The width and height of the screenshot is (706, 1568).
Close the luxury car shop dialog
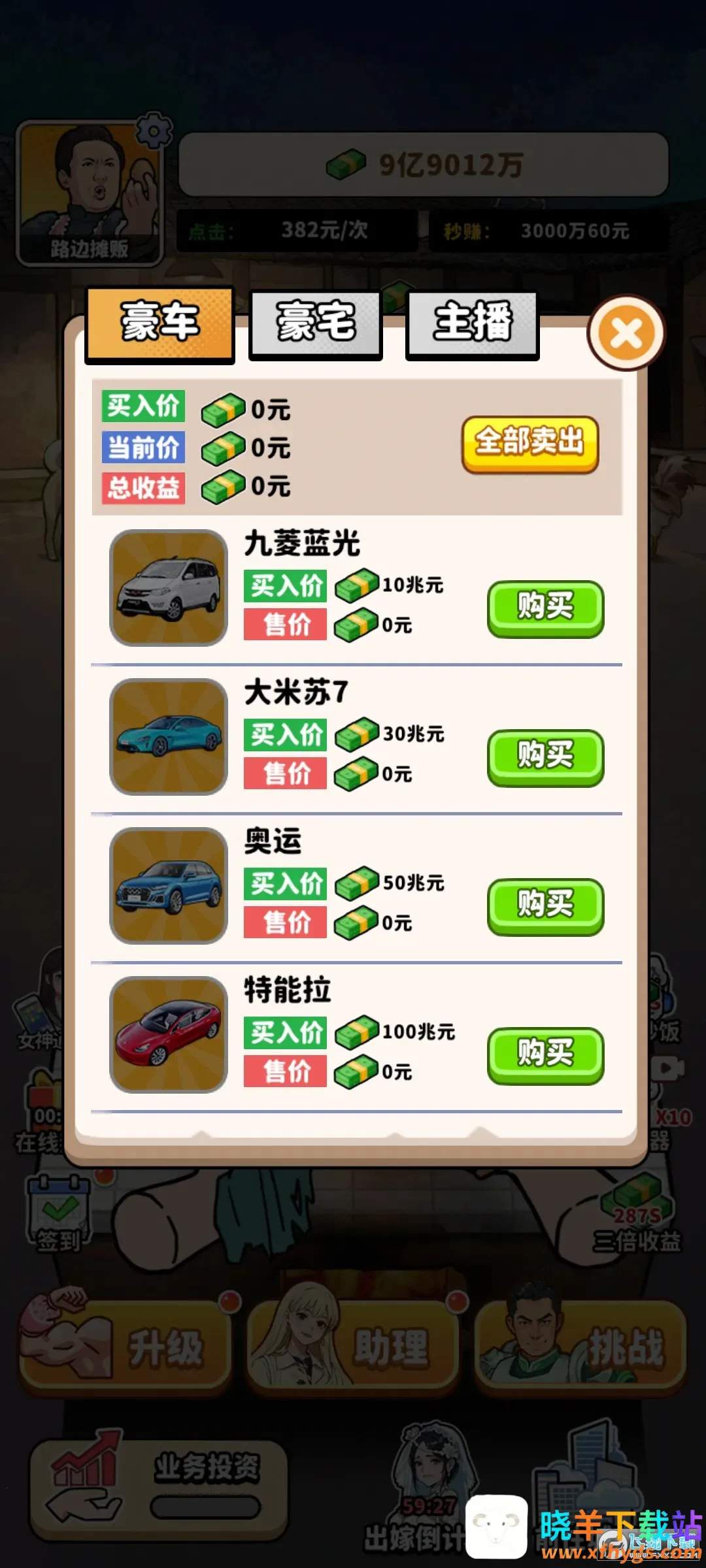(x=626, y=334)
